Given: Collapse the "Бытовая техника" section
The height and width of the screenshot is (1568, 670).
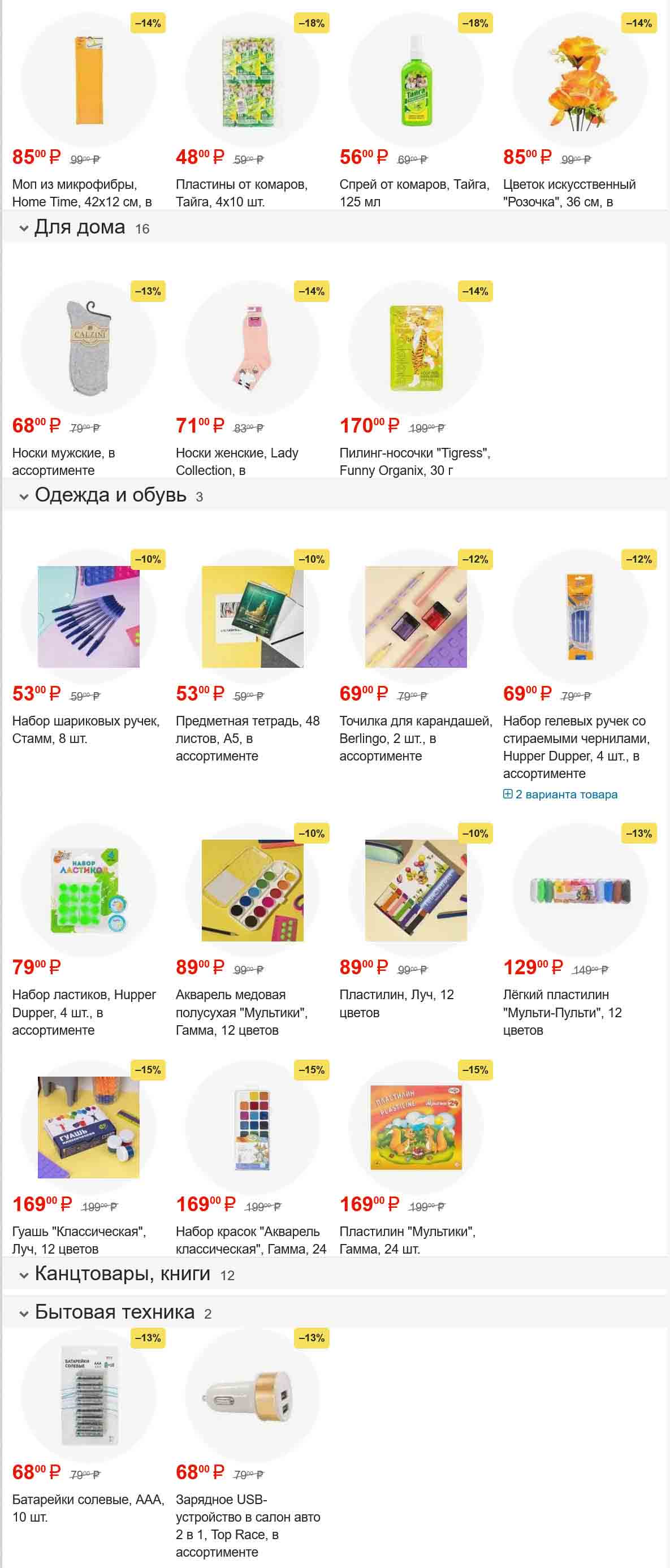Looking at the screenshot, I should tap(24, 1313).
